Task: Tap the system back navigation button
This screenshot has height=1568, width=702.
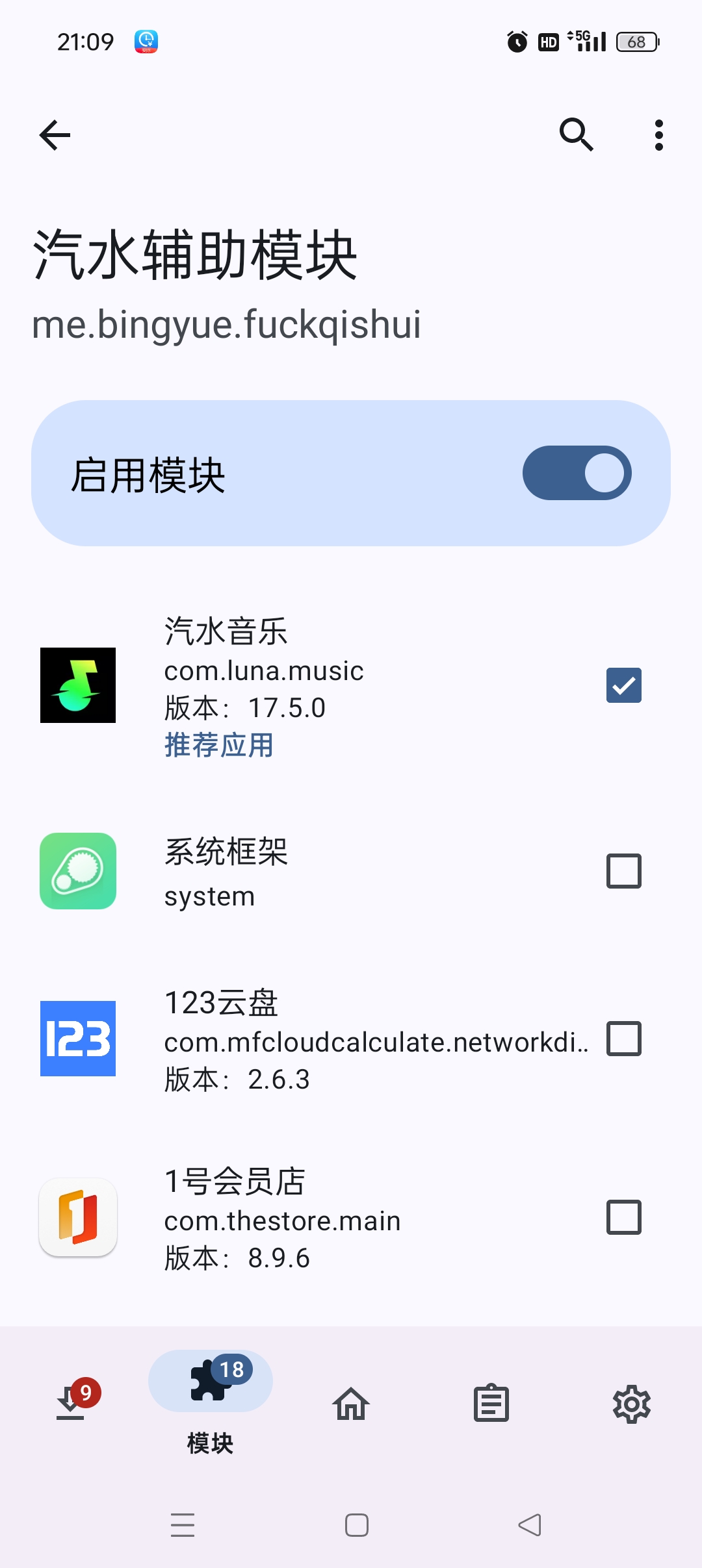Action: tap(530, 1524)
